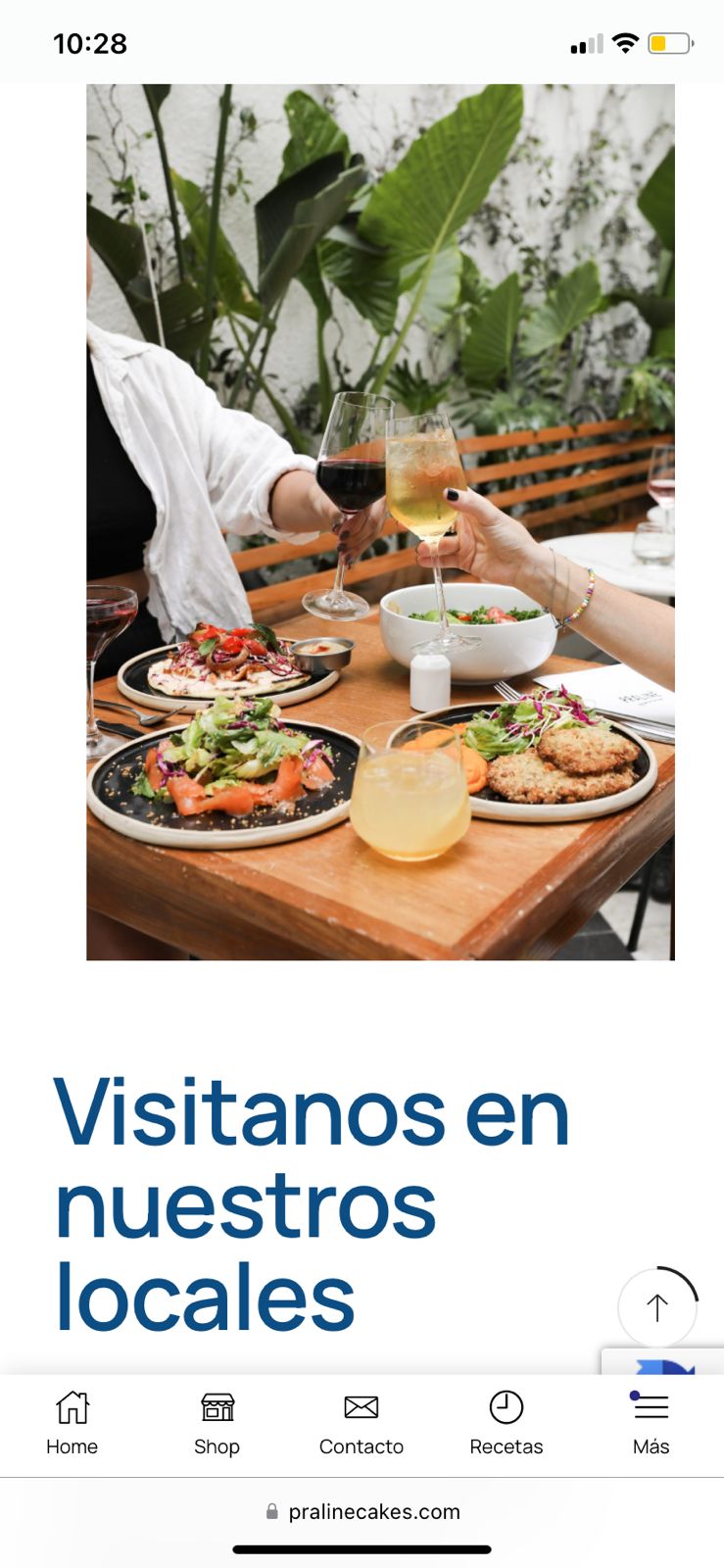This screenshot has height=1568, width=724.
Task: Go to the Recetas tab
Action: click(x=507, y=1423)
